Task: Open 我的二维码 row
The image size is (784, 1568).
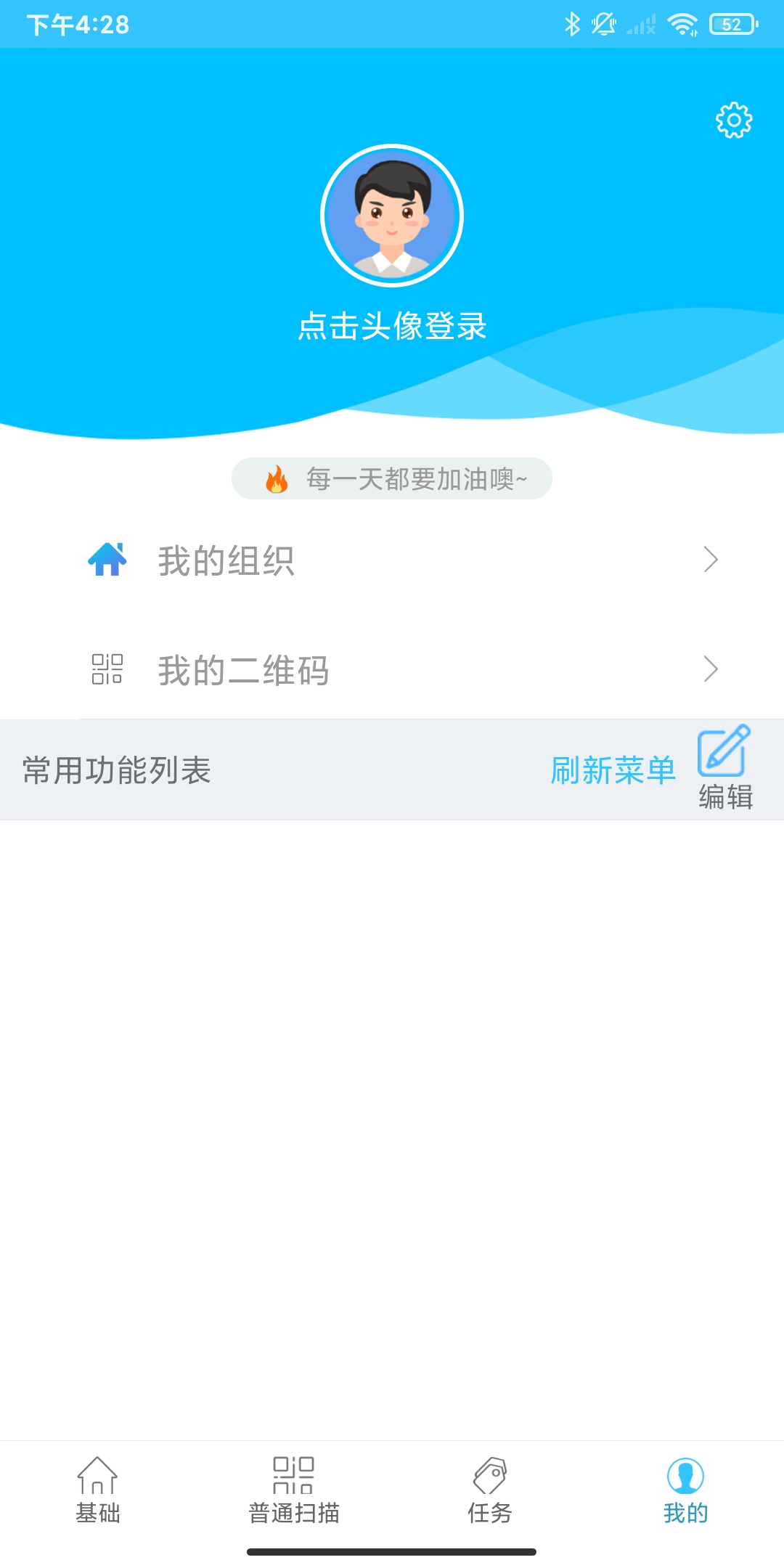Action: pyautogui.click(x=392, y=669)
